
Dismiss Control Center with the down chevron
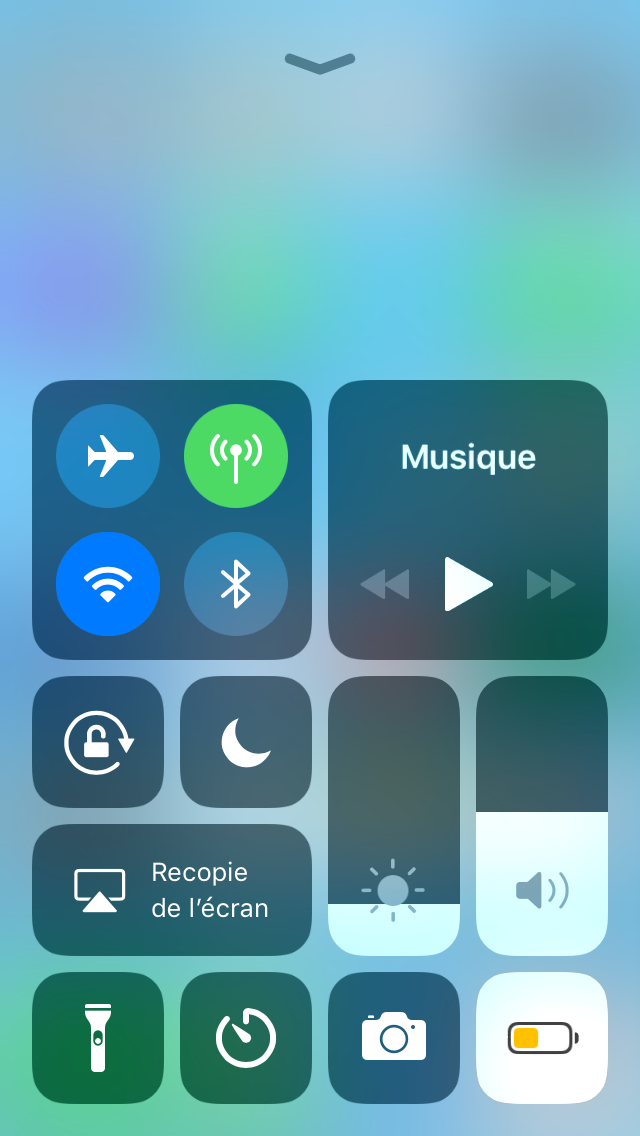point(320,64)
